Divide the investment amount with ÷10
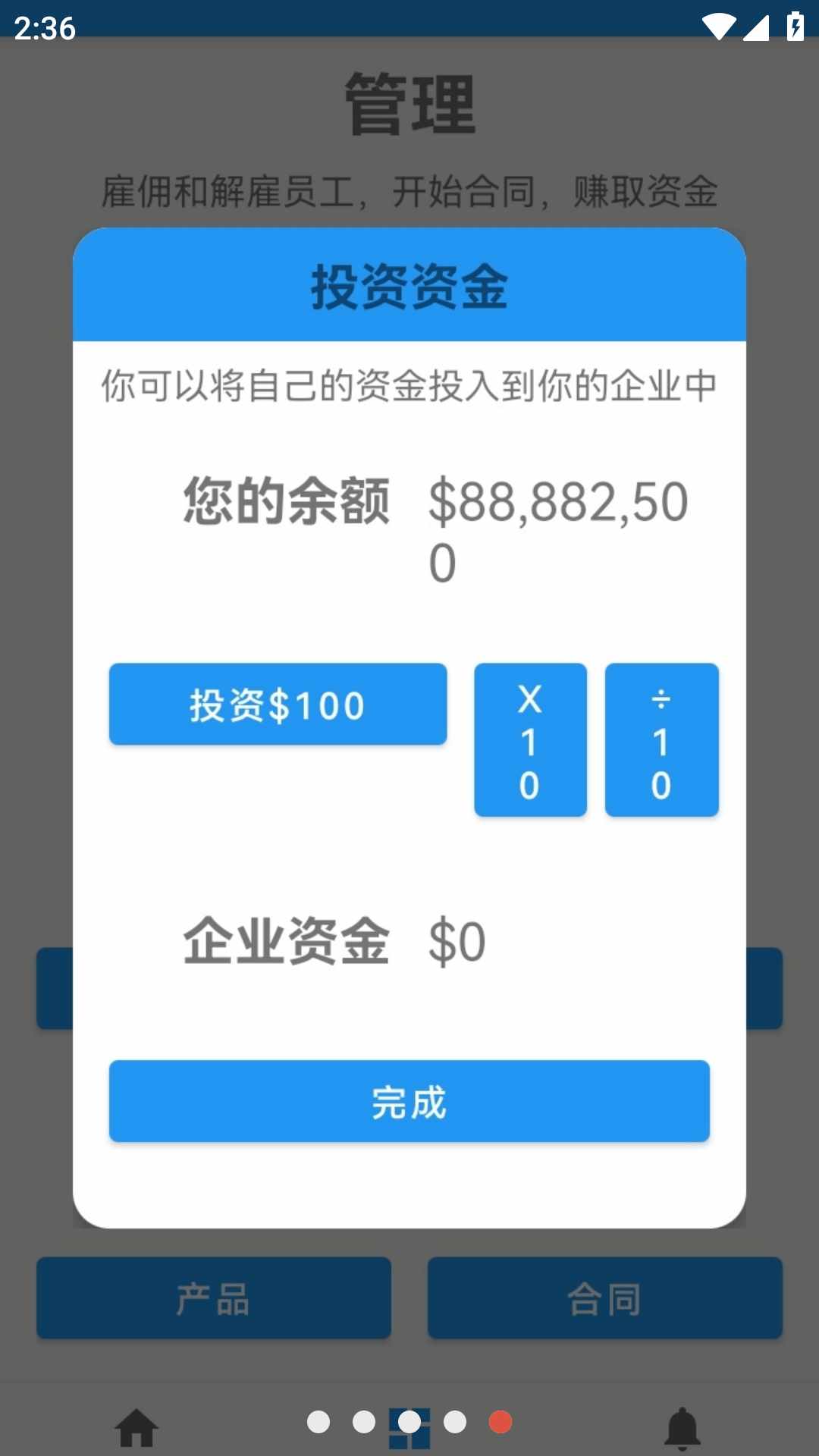Screen dimensions: 819x1456 click(x=661, y=740)
